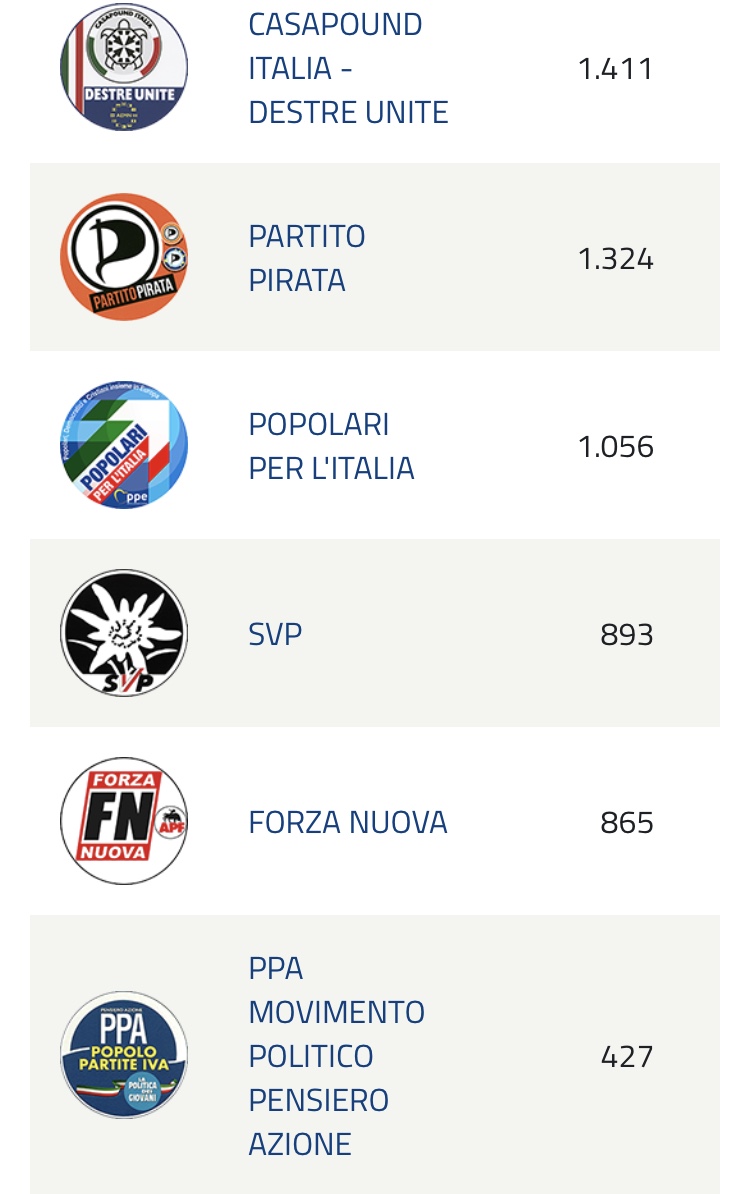This screenshot has height=1194, width=750.
Task: View Popolari per l'Italia list details
Action: 330,446
